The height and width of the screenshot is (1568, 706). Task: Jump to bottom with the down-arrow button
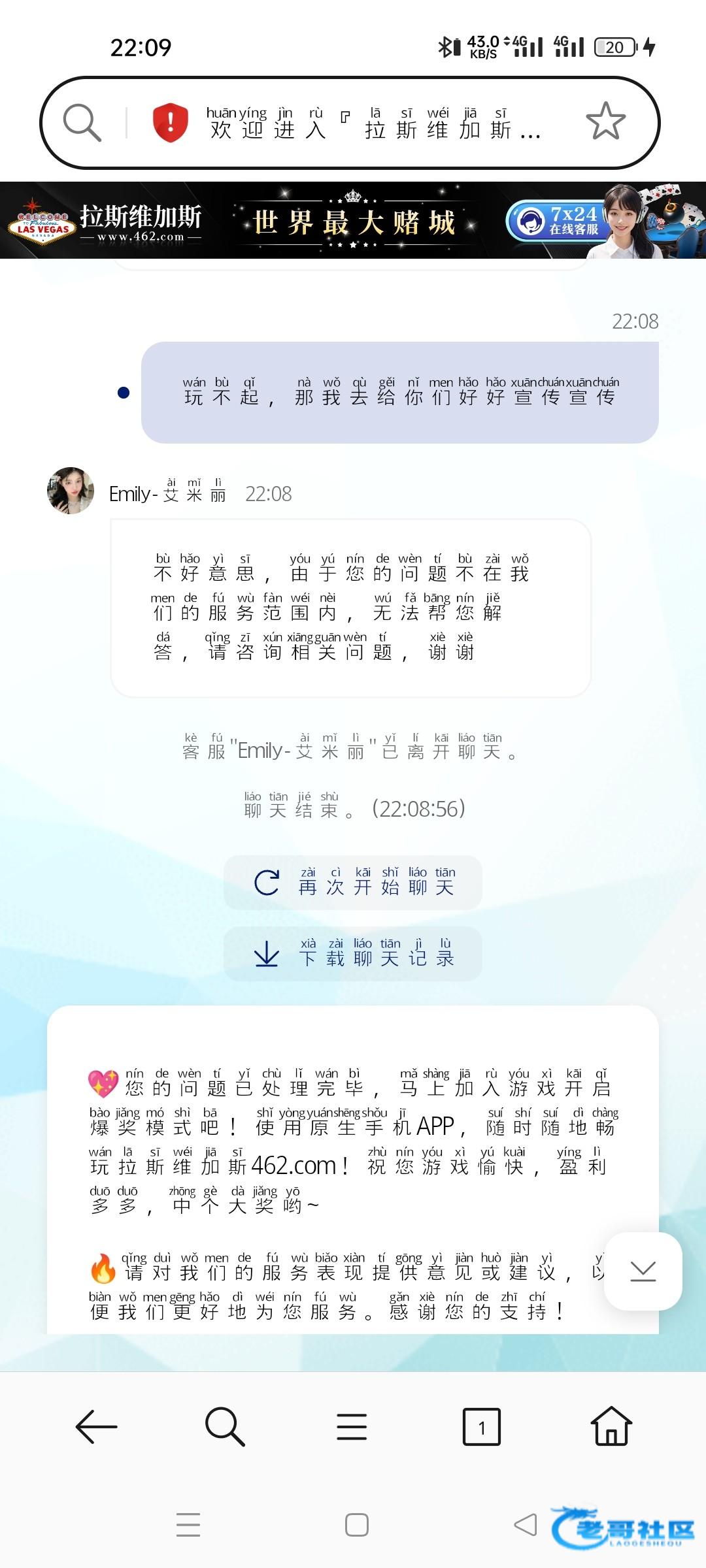click(643, 1271)
